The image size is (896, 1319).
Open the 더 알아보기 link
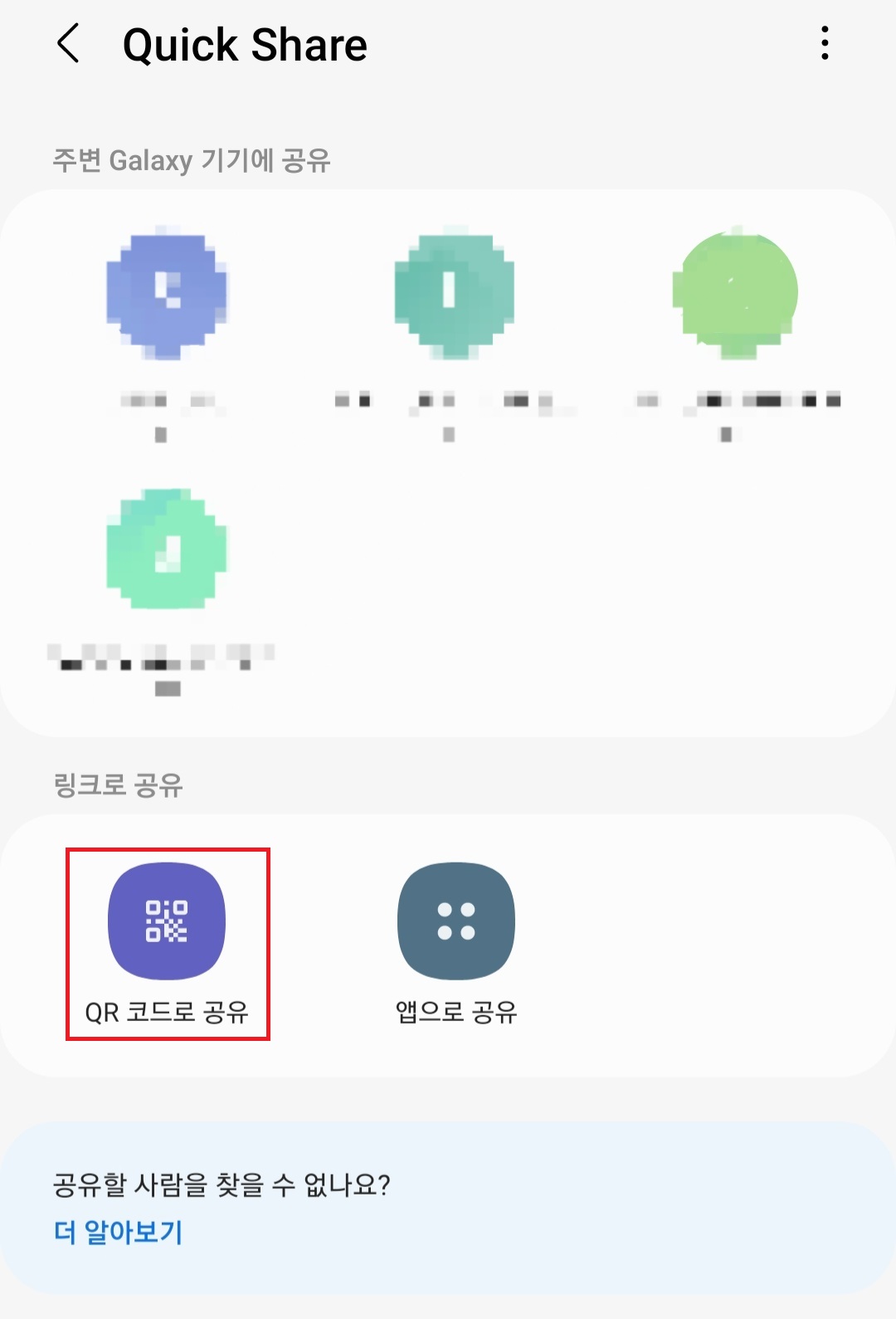pyautogui.click(x=118, y=1231)
